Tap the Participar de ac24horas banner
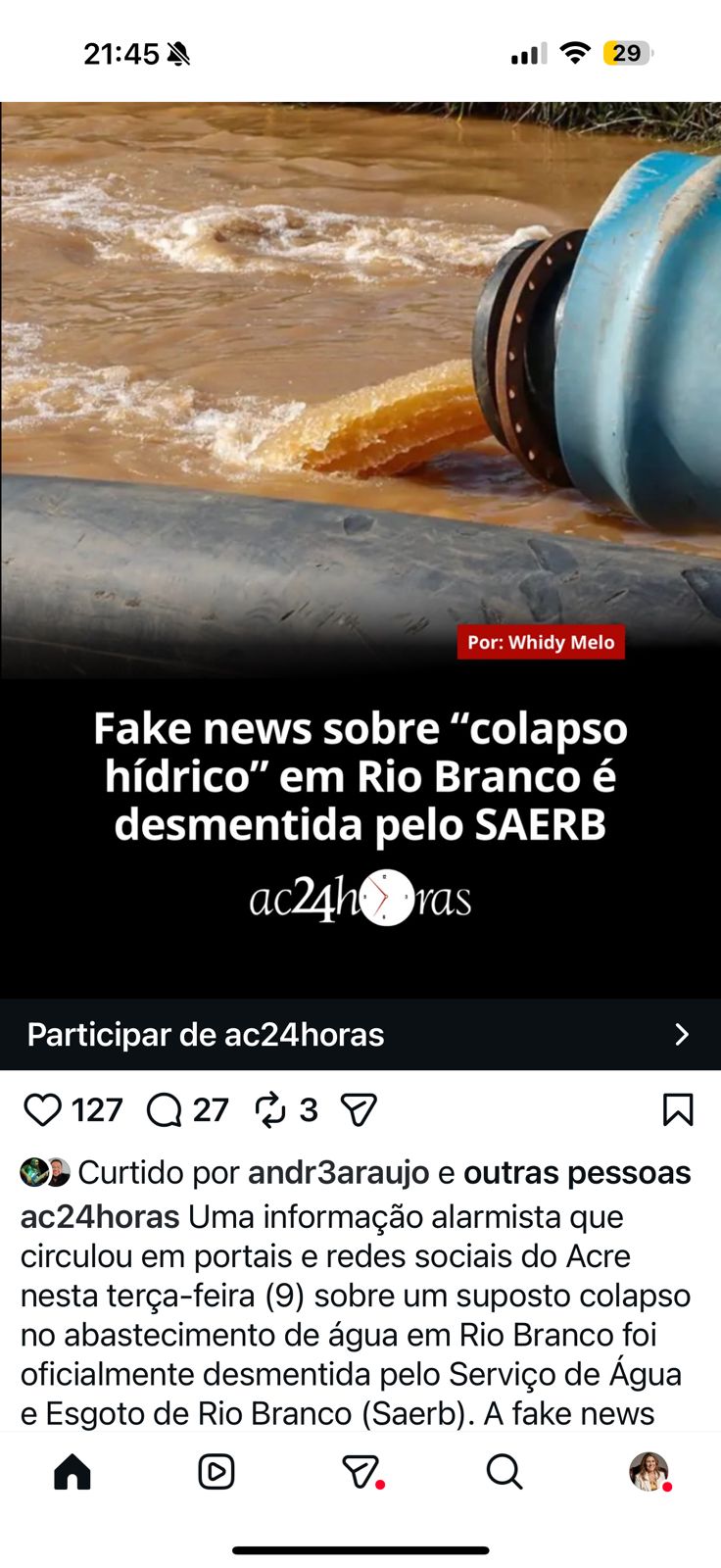721x1568 pixels. 360,1035
